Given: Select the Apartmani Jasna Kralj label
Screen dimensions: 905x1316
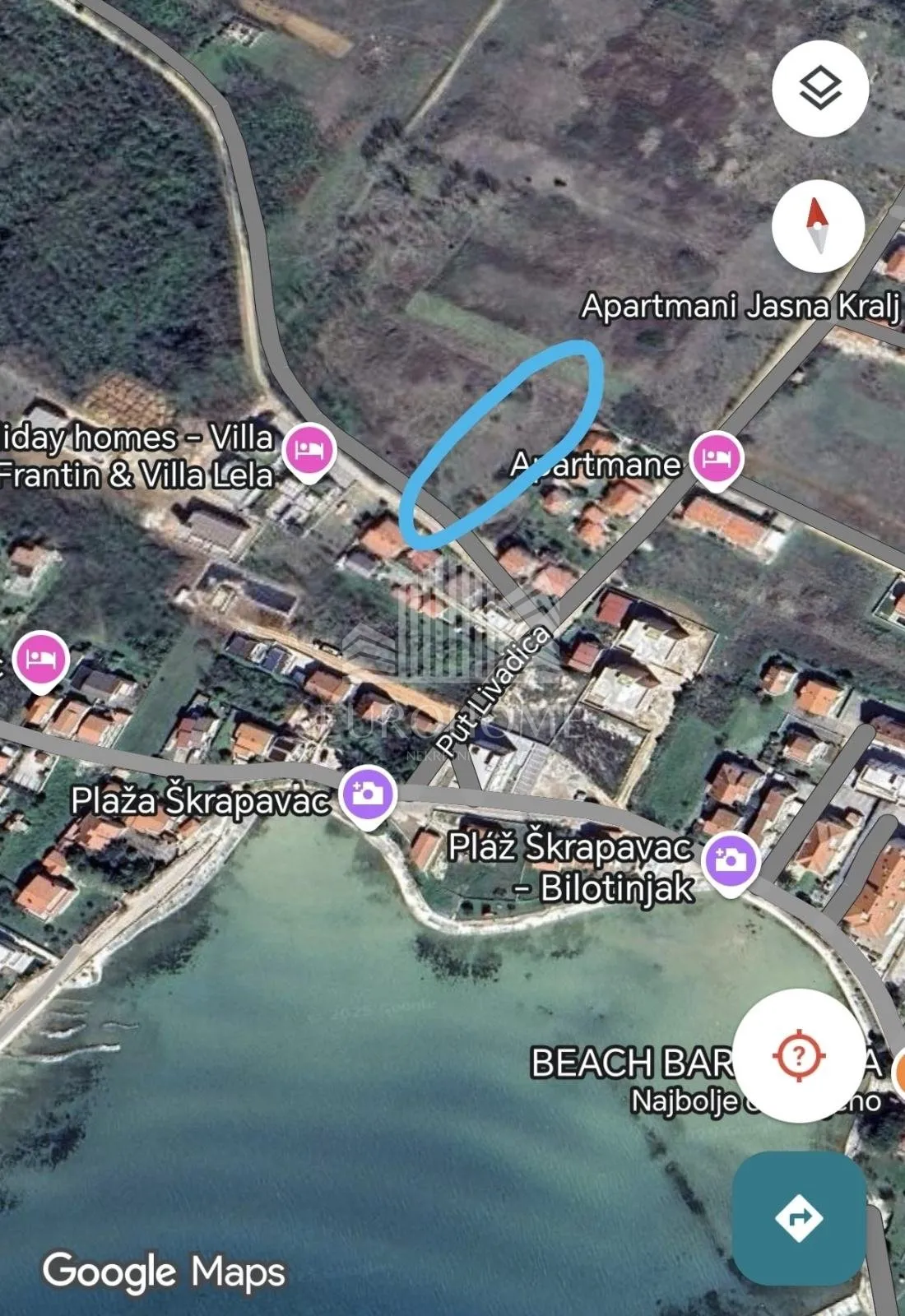Looking at the screenshot, I should pos(739,306).
